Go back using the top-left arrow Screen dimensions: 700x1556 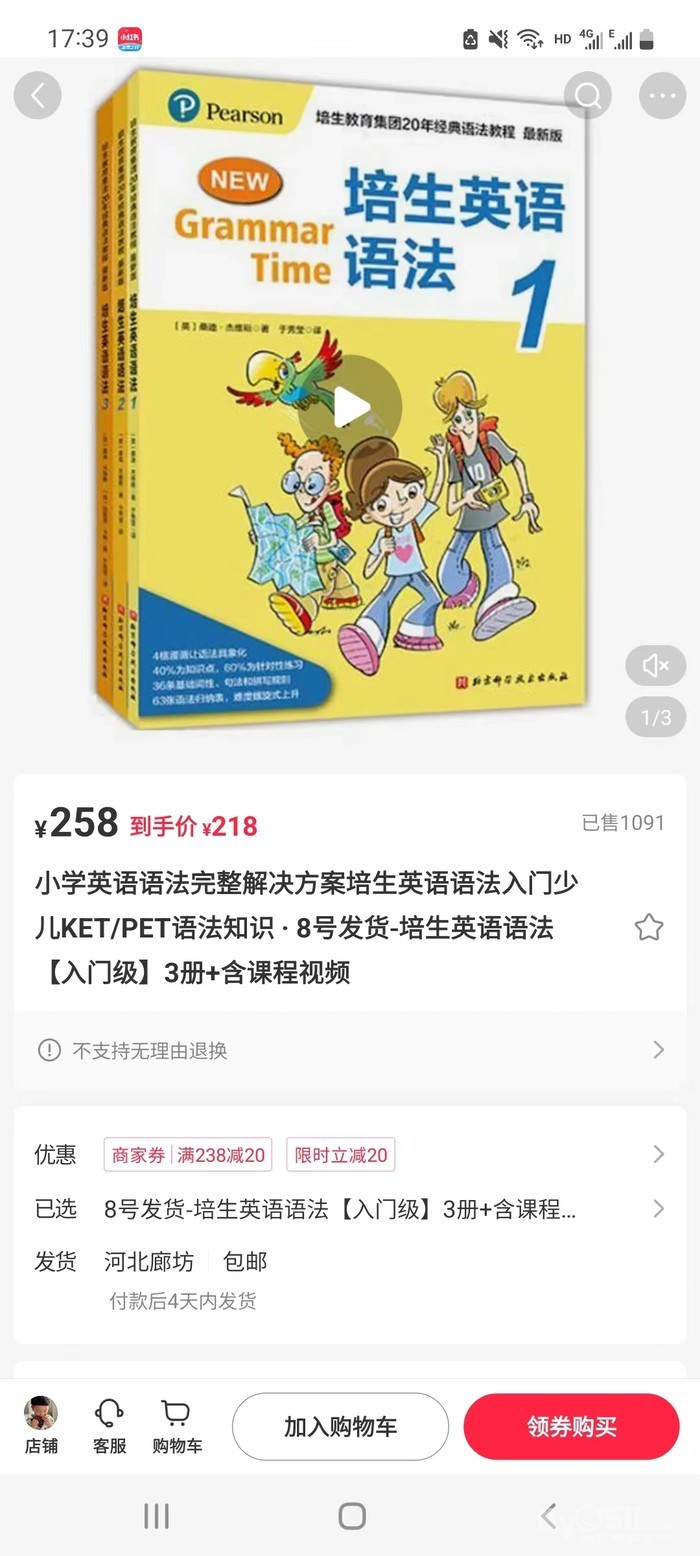click(38, 96)
